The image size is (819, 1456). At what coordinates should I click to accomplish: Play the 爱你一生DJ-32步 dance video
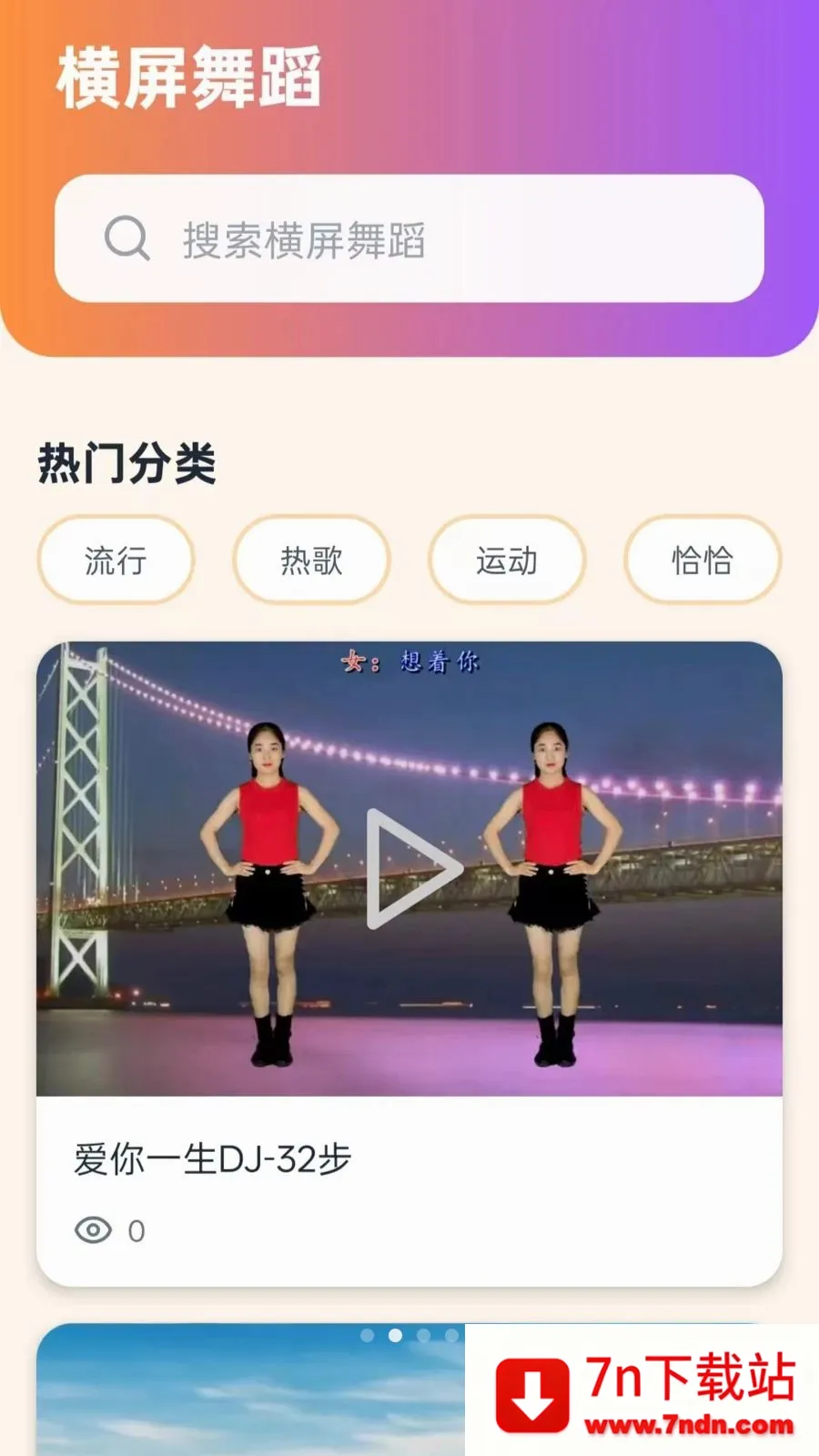(413, 869)
